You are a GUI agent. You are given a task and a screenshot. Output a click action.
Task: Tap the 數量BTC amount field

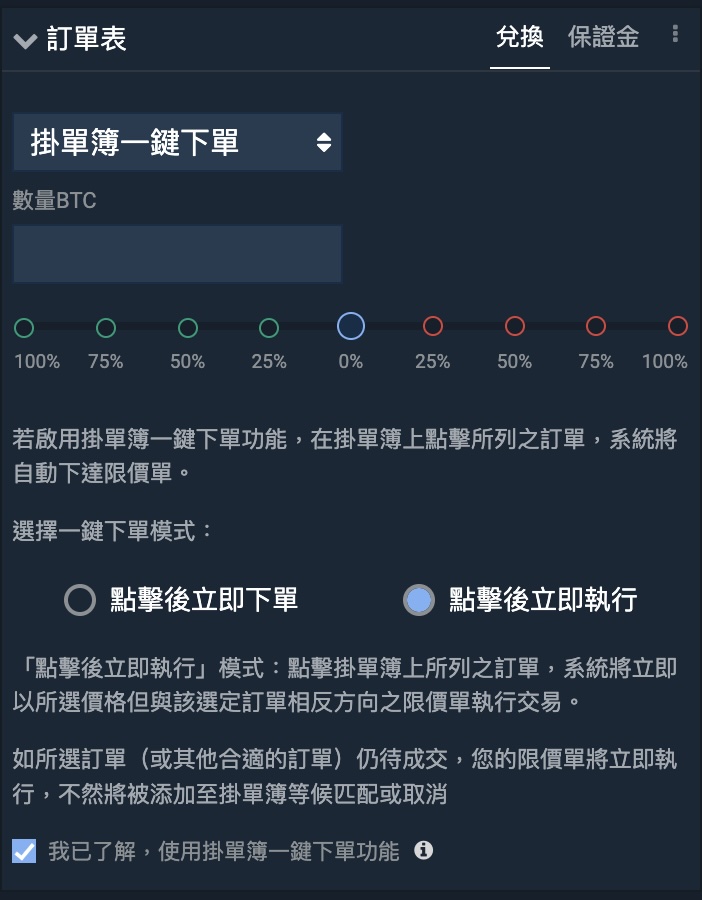tap(177, 254)
